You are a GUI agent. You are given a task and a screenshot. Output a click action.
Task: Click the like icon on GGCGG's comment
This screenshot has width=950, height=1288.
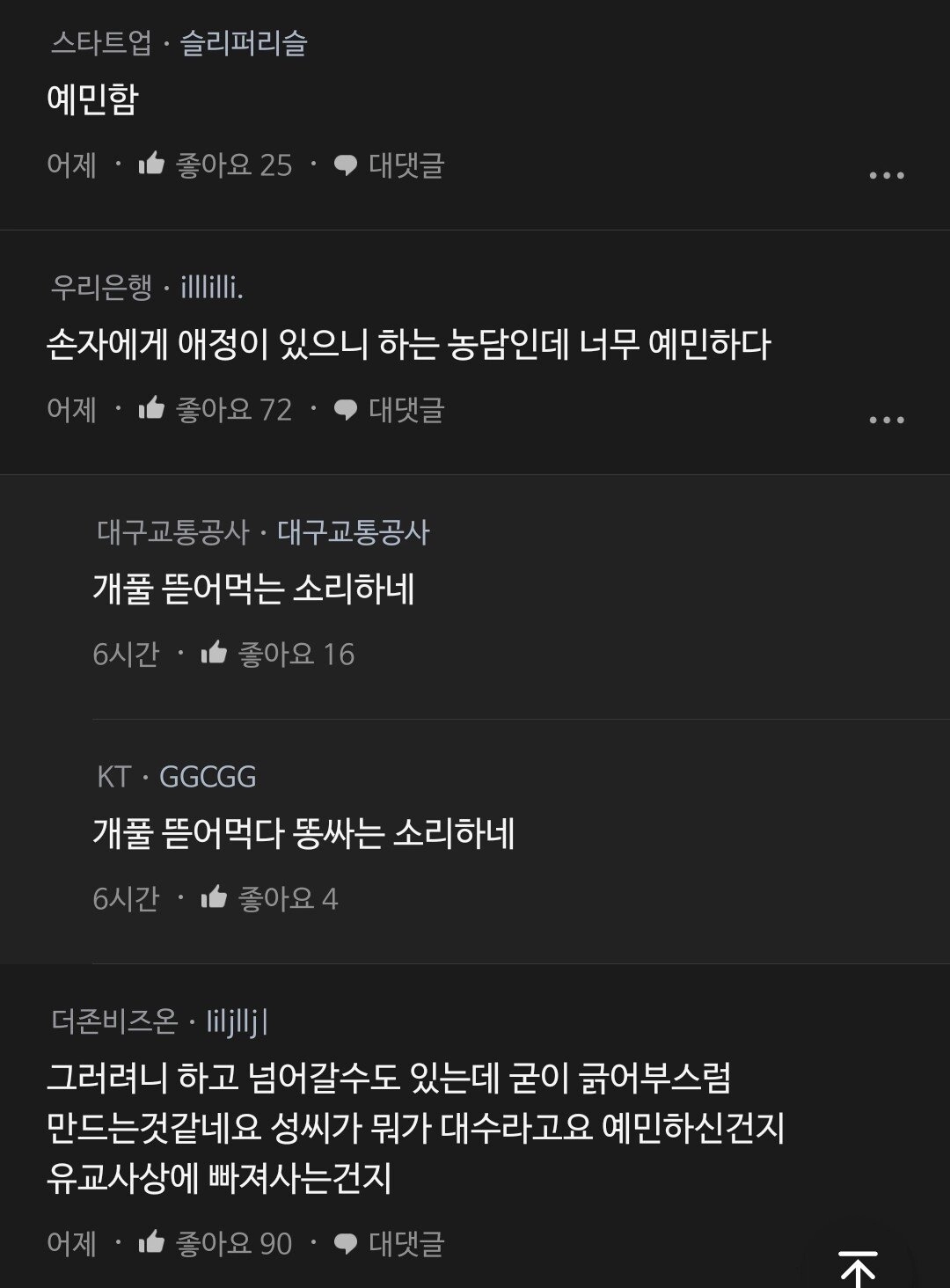point(214,898)
